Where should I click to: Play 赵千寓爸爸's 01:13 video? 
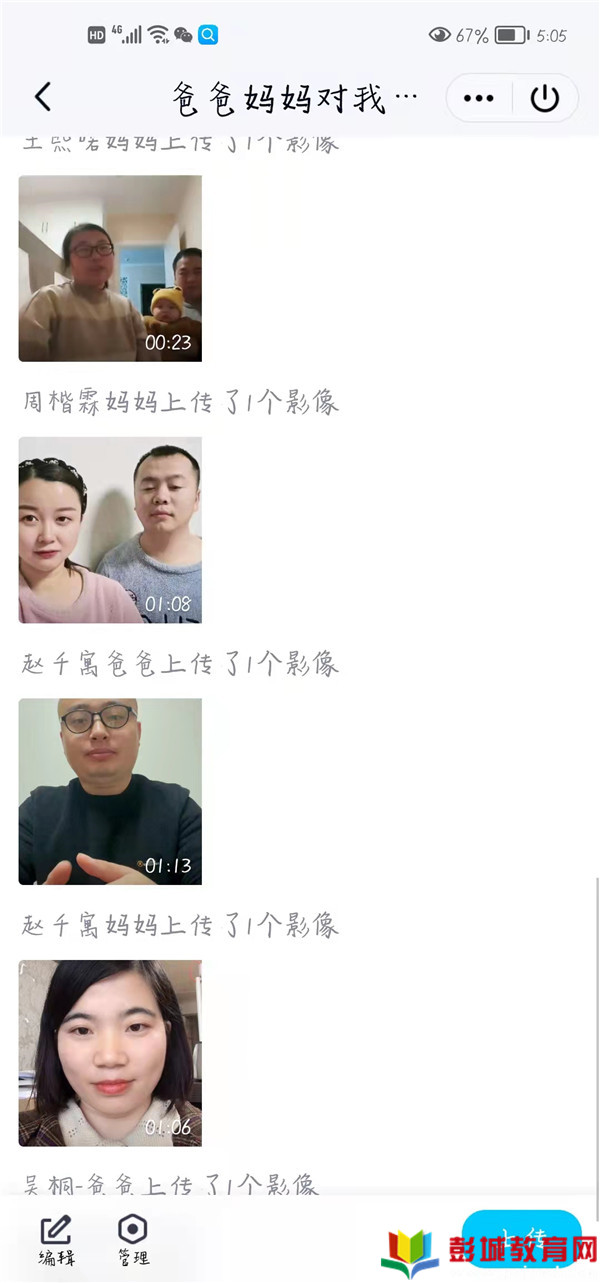(110, 791)
